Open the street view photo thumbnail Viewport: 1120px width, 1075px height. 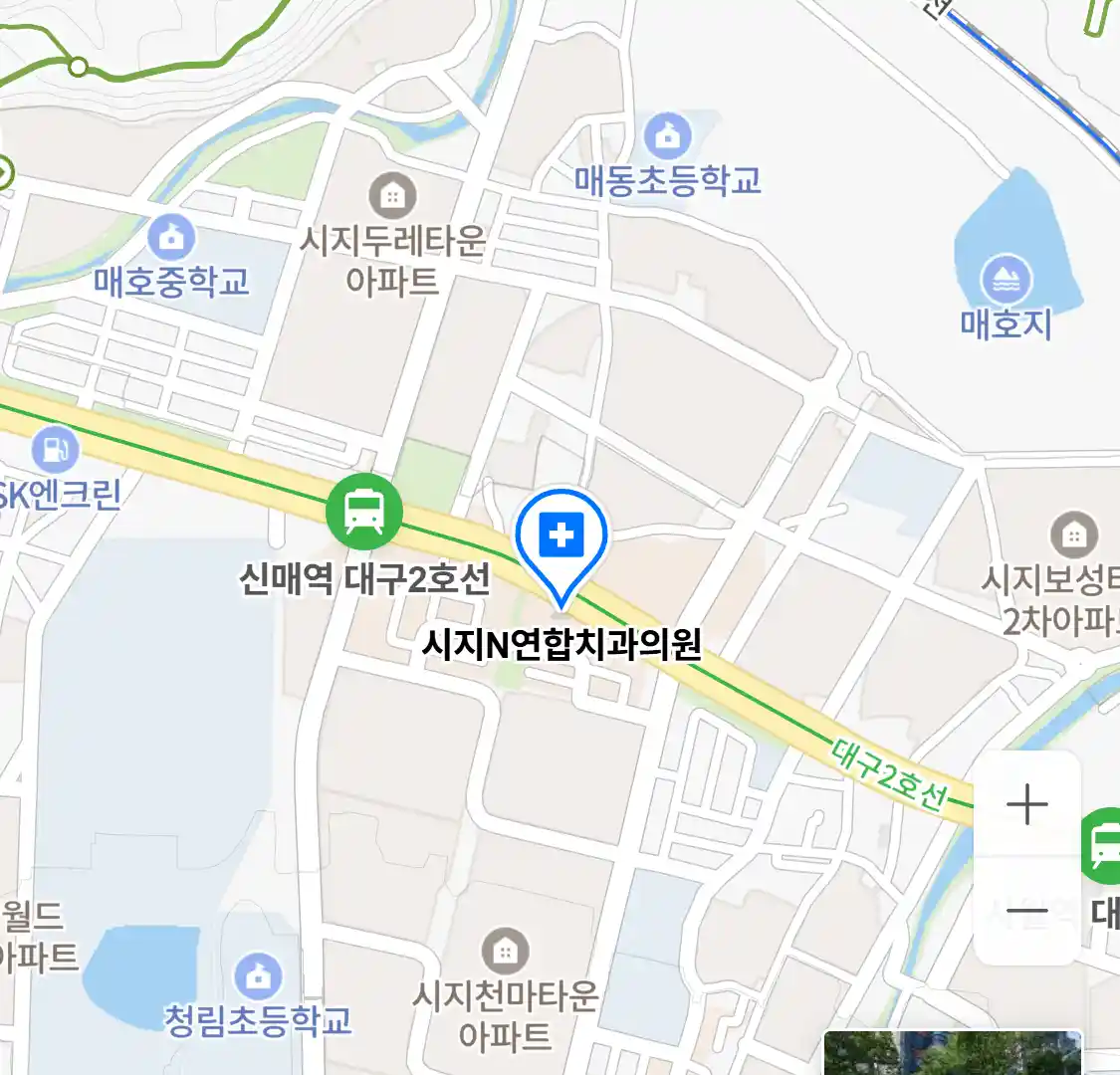[951, 1053]
